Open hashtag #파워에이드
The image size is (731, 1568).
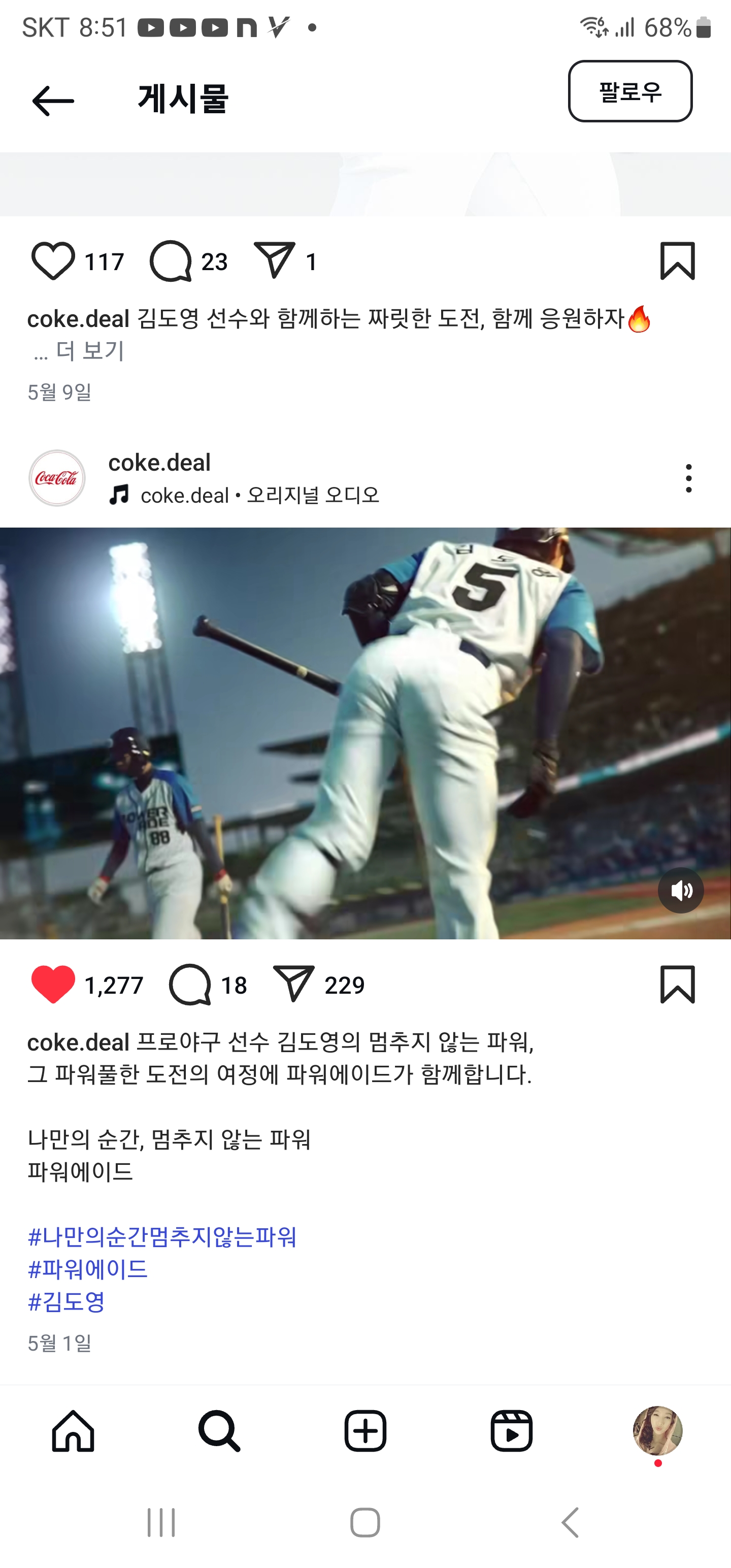point(88,1269)
